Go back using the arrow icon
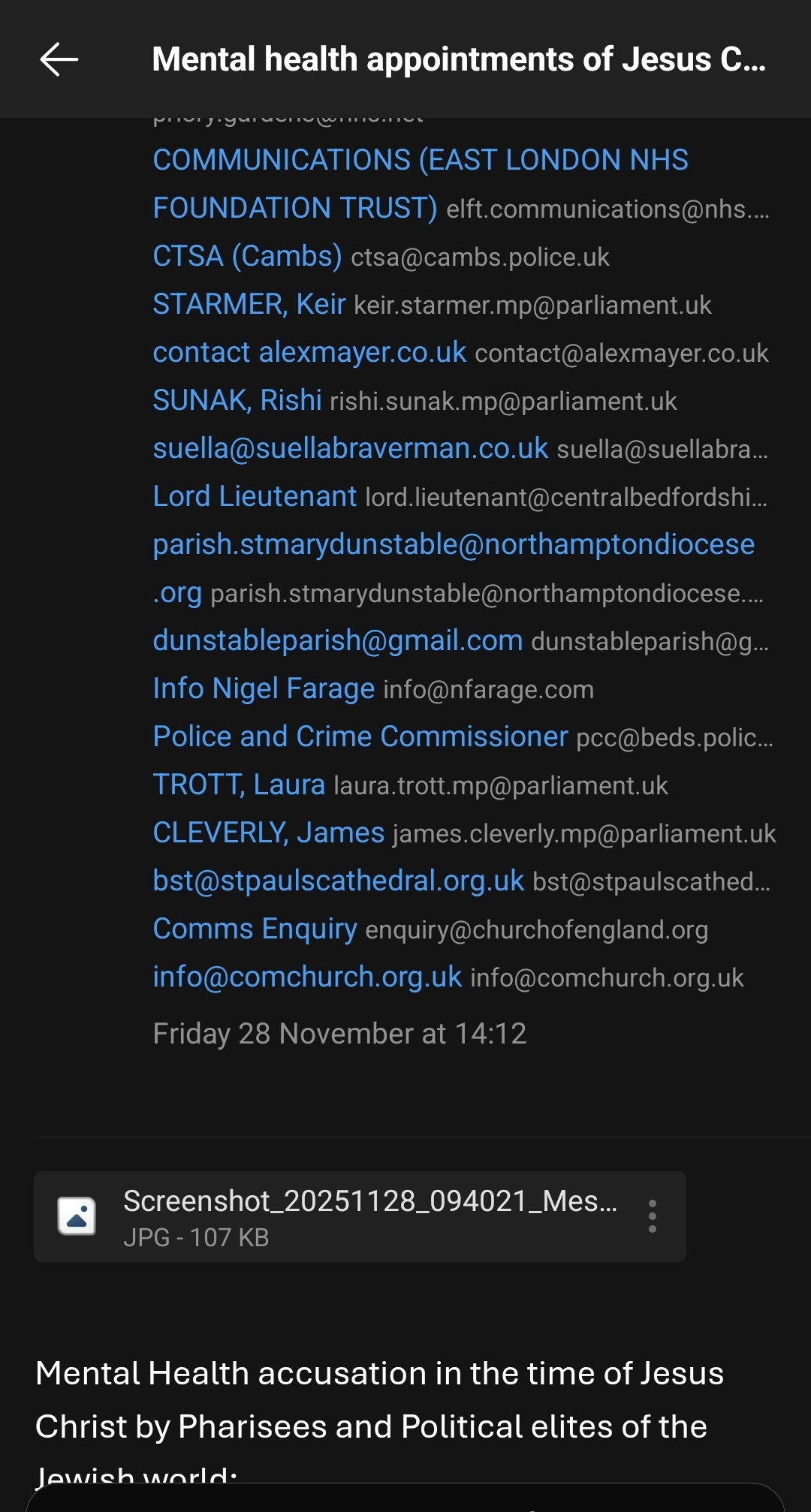Screen dimensions: 811x1512 pos(59,59)
